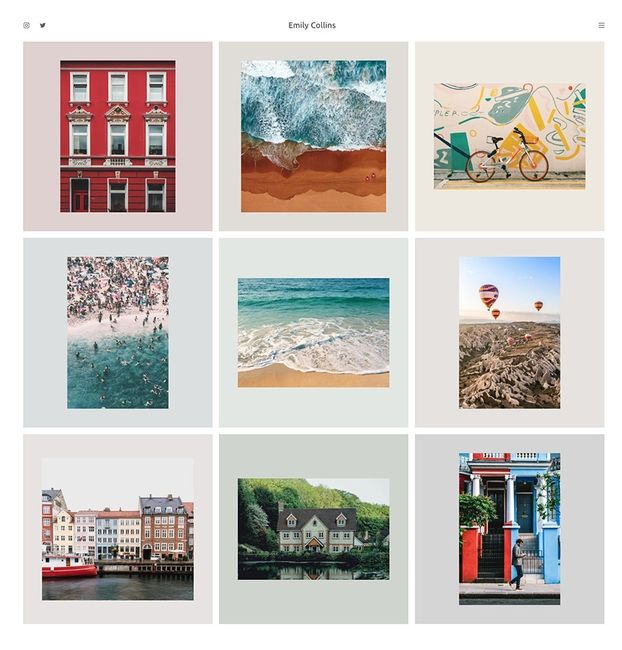Viewport: 622px width, 650px height.
Task: View the crowded beach aerial photo
Action: point(118,332)
